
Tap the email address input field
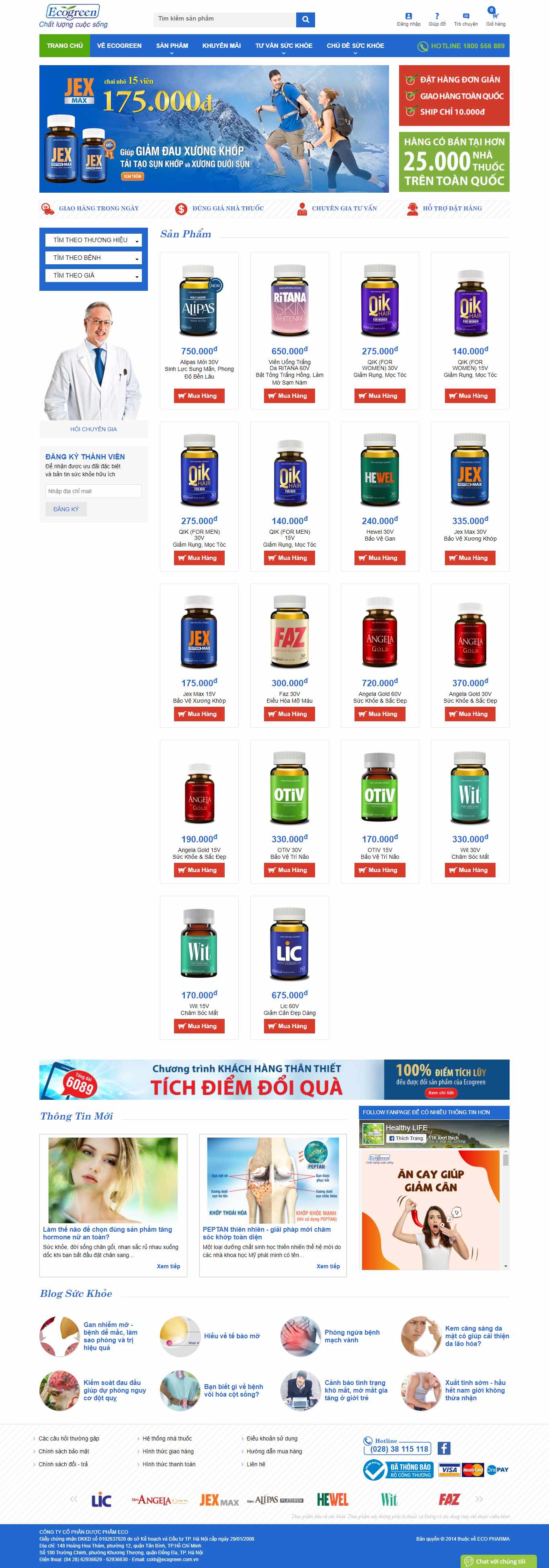point(94,491)
